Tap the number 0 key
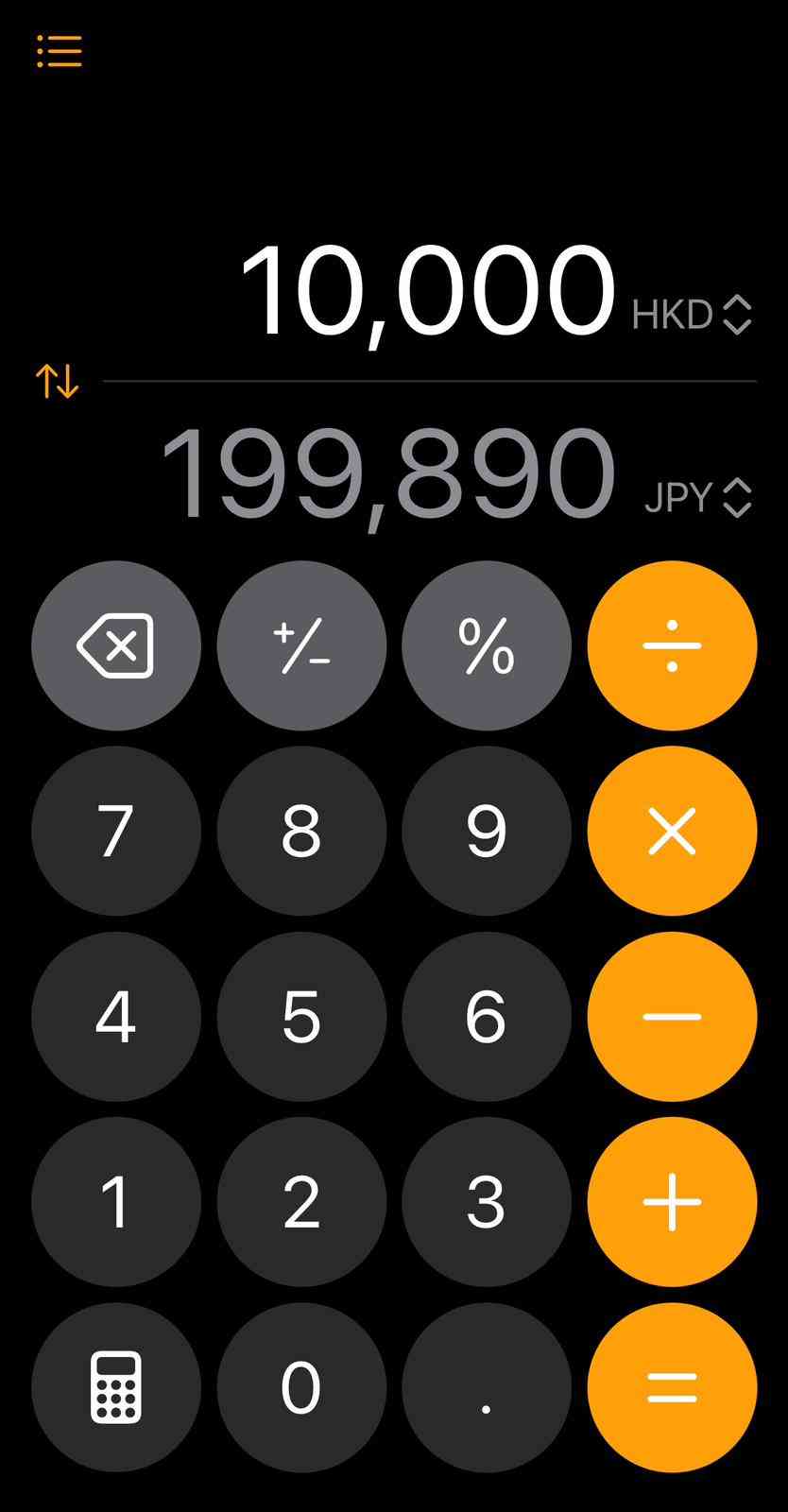 [301, 1386]
